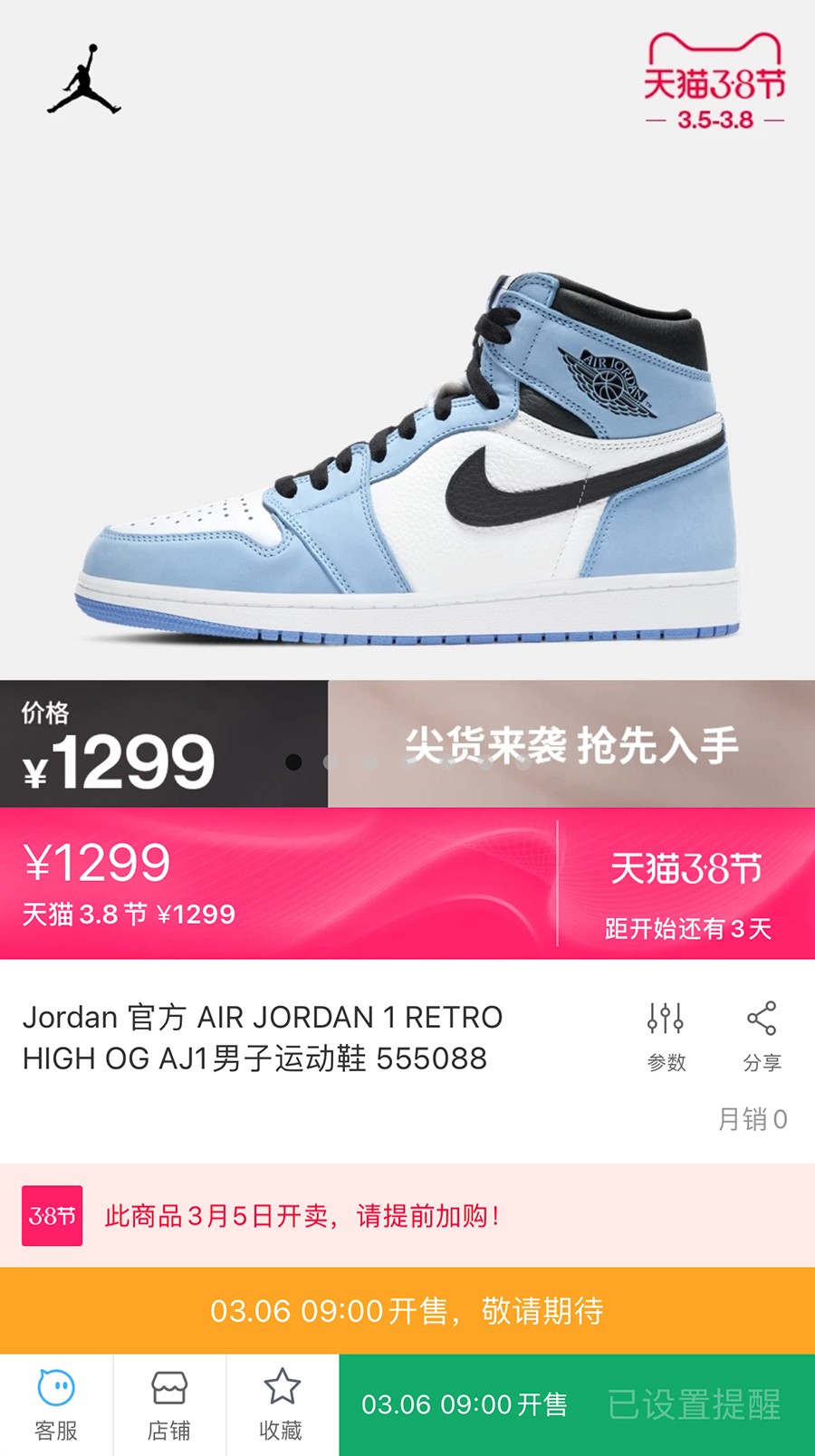Tap the 已设置提醒 reminder button
This screenshot has height=1456, width=815.
click(694, 1404)
